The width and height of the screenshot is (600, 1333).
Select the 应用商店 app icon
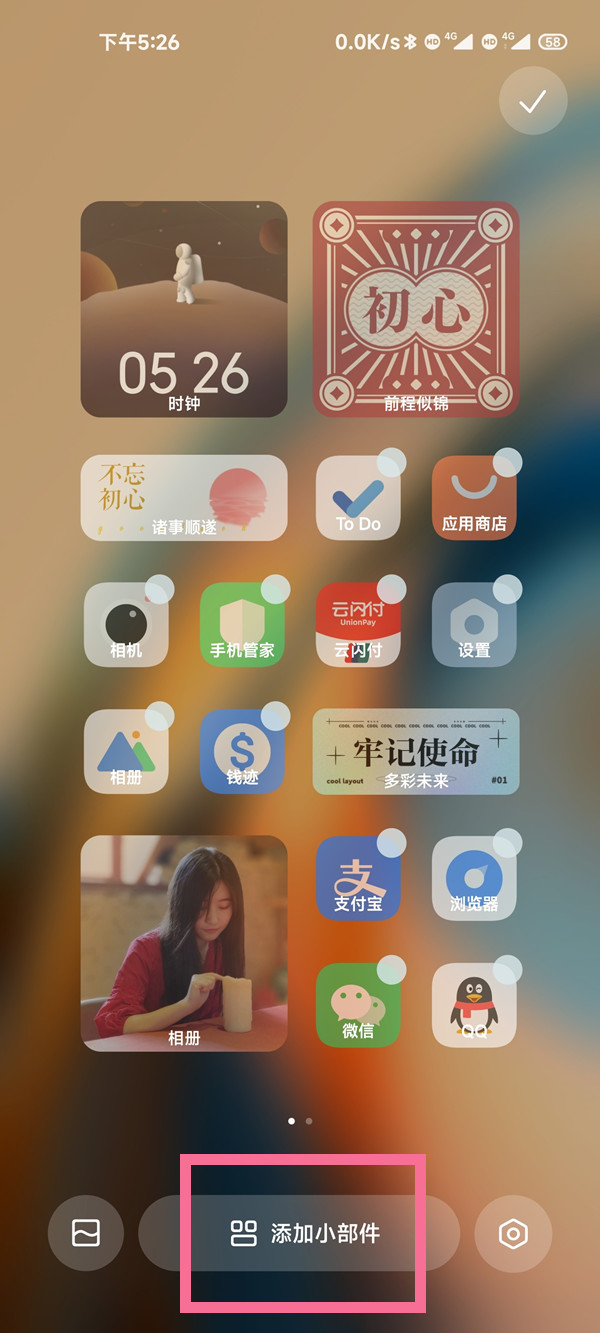click(474, 498)
